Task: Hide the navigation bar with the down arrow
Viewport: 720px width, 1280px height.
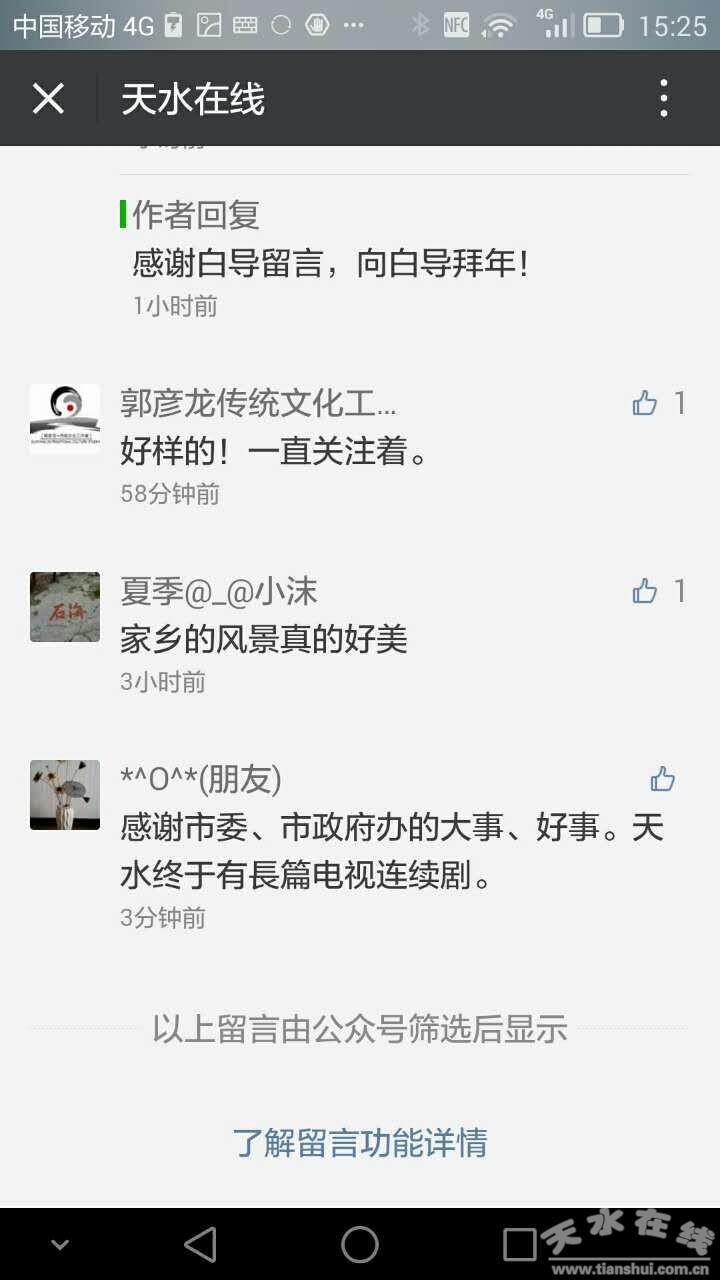Action: (x=60, y=1245)
